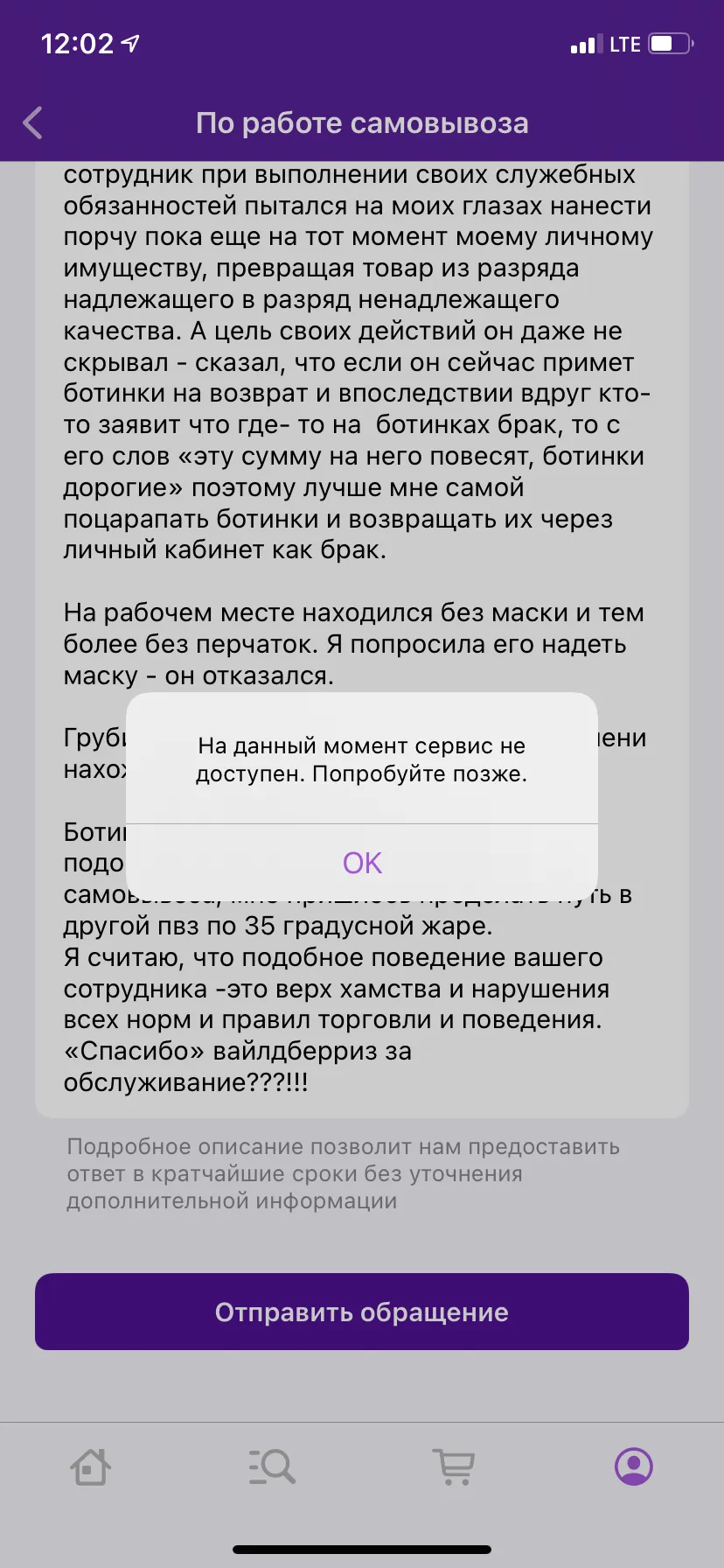This screenshot has height=1568, width=724.
Task: Open the home tab in bottom bar
Action: (91, 1466)
